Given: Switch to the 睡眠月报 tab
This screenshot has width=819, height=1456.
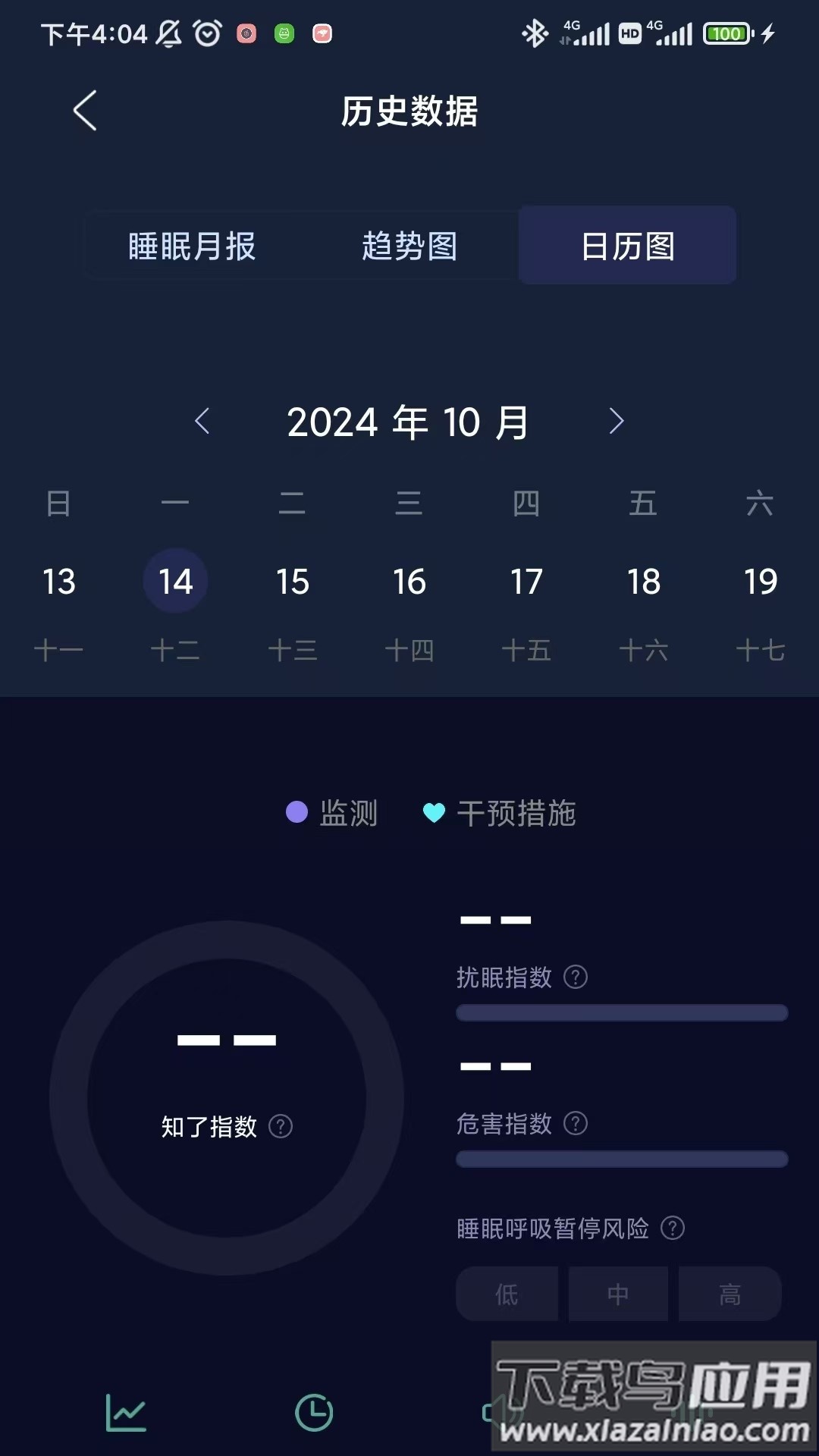Looking at the screenshot, I should pos(192,245).
